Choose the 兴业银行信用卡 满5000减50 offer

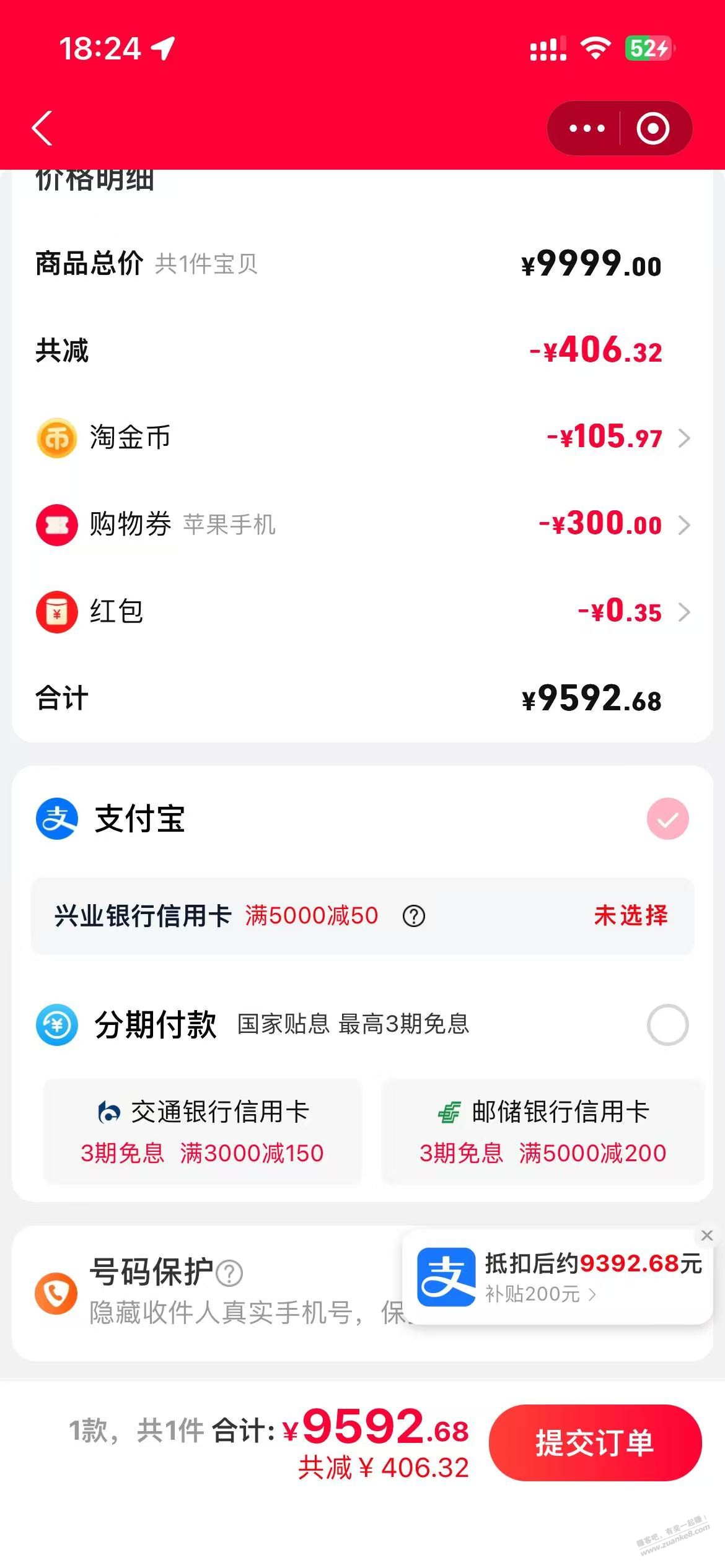coord(630,915)
